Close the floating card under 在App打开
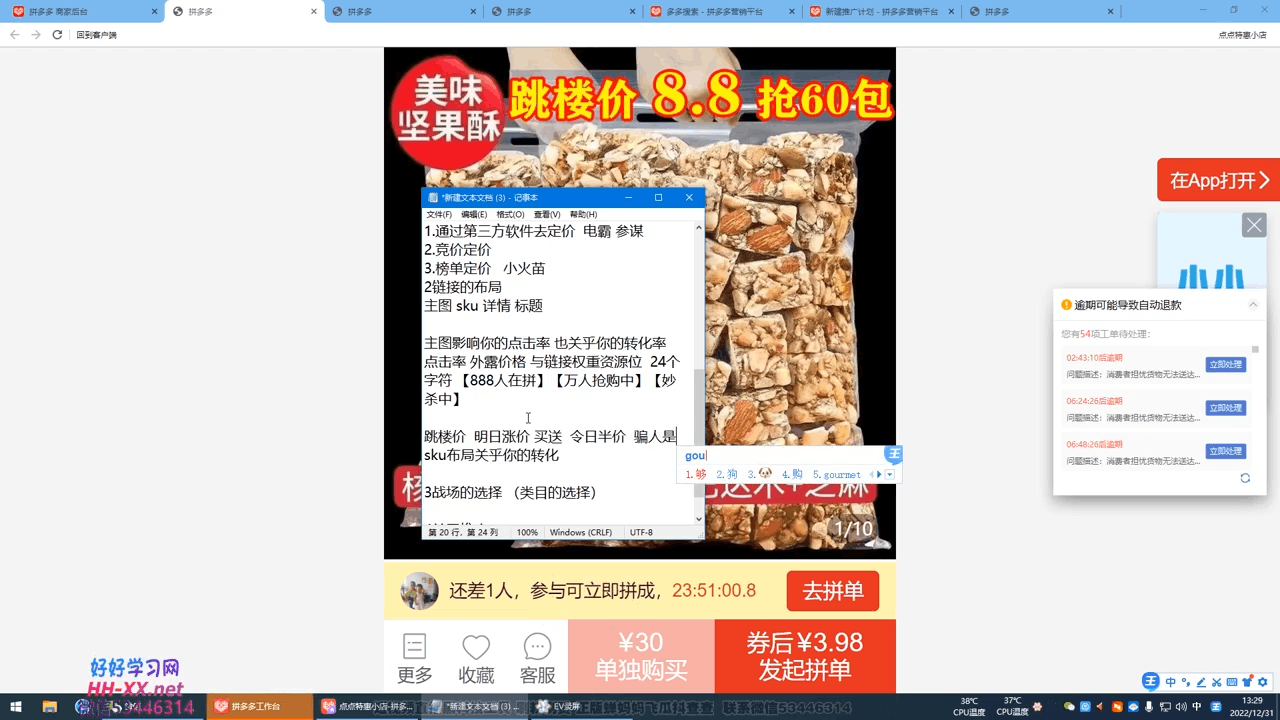Image resolution: width=1280 pixels, height=720 pixels. (1254, 225)
